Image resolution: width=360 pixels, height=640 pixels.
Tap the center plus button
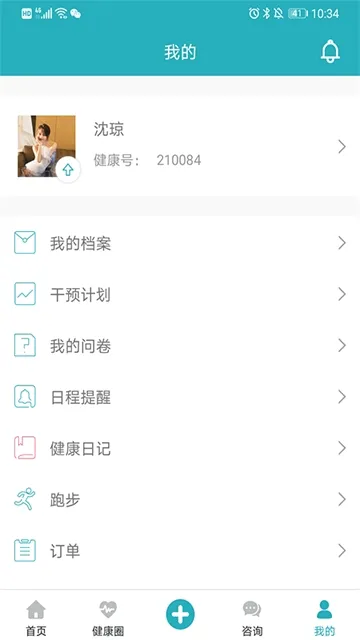point(180,614)
